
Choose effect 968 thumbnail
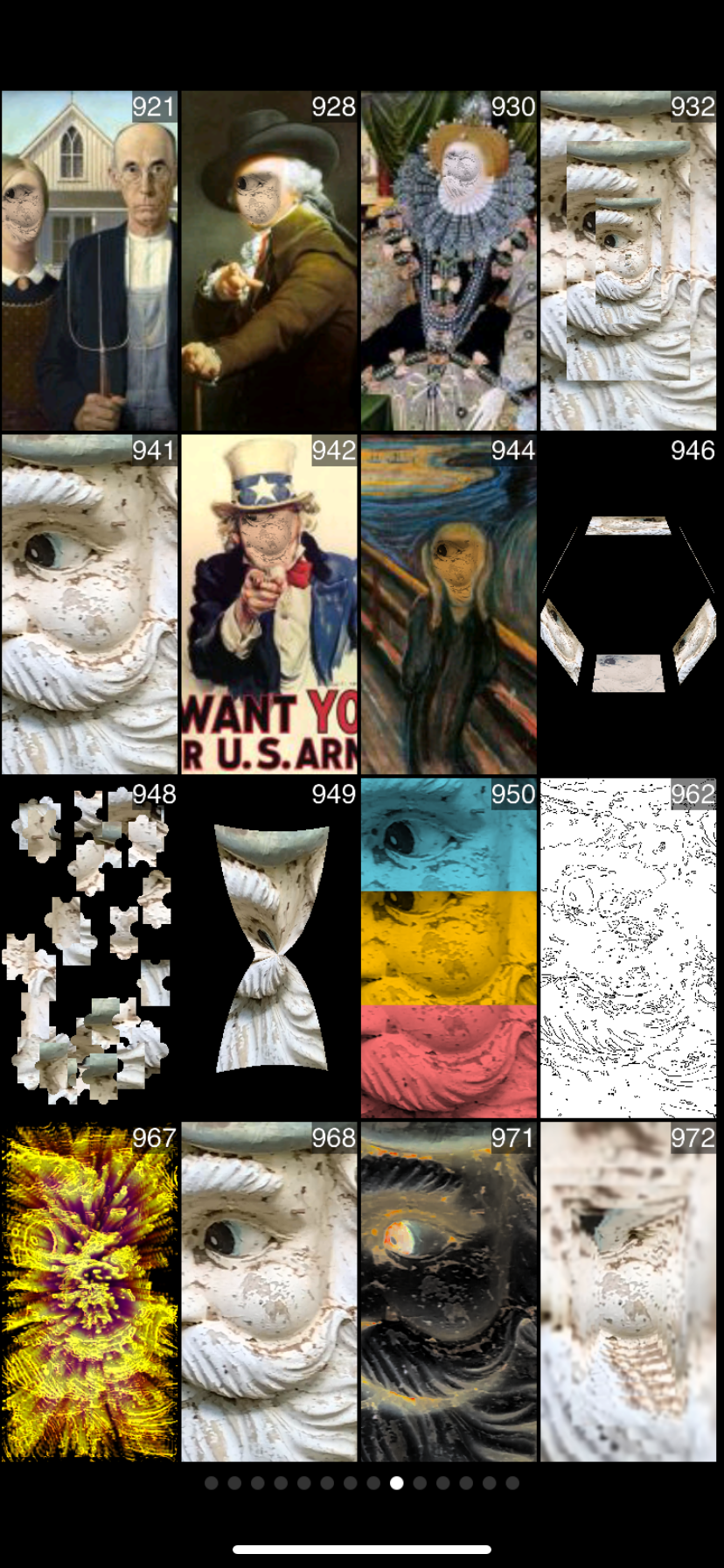[x=269, y=1292]
